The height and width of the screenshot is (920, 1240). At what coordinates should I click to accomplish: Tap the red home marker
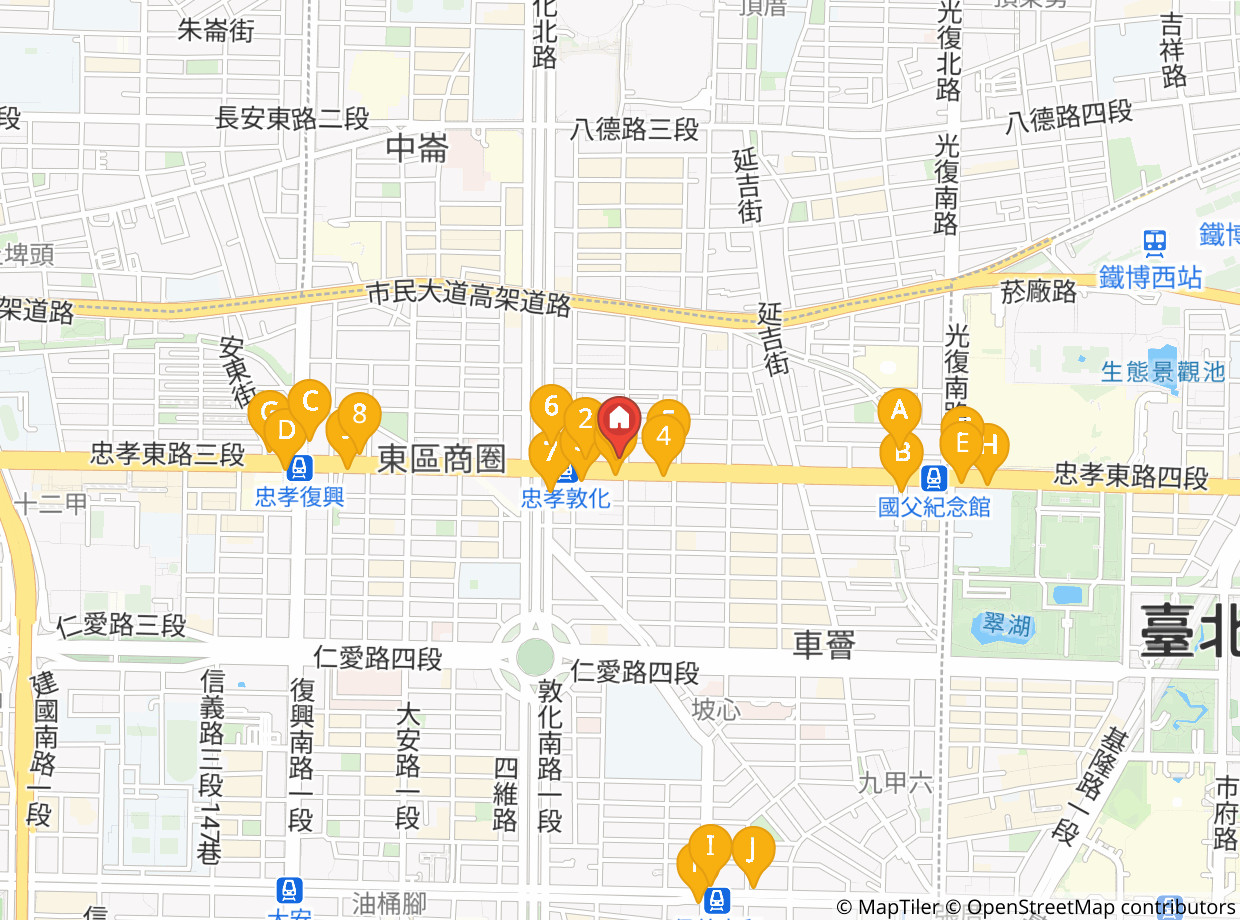click(x=618, y=418)
